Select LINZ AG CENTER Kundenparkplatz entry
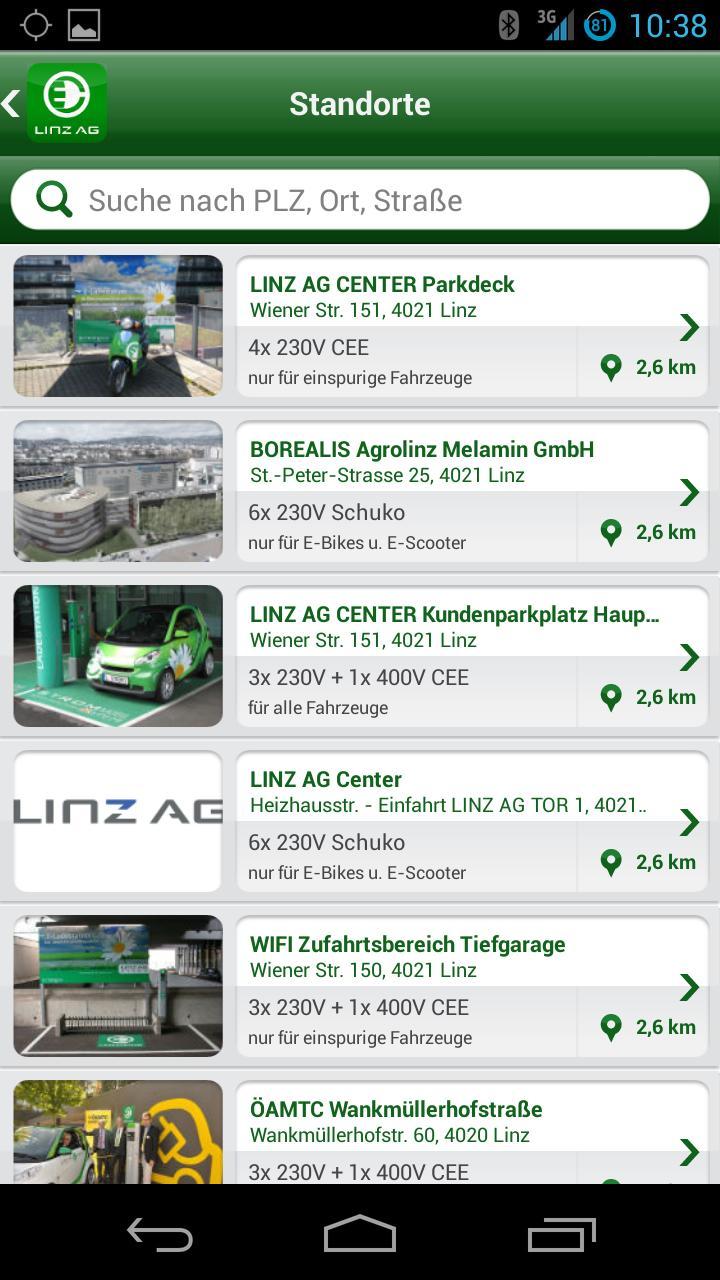Screen dimensions: 720x1280 470,656
